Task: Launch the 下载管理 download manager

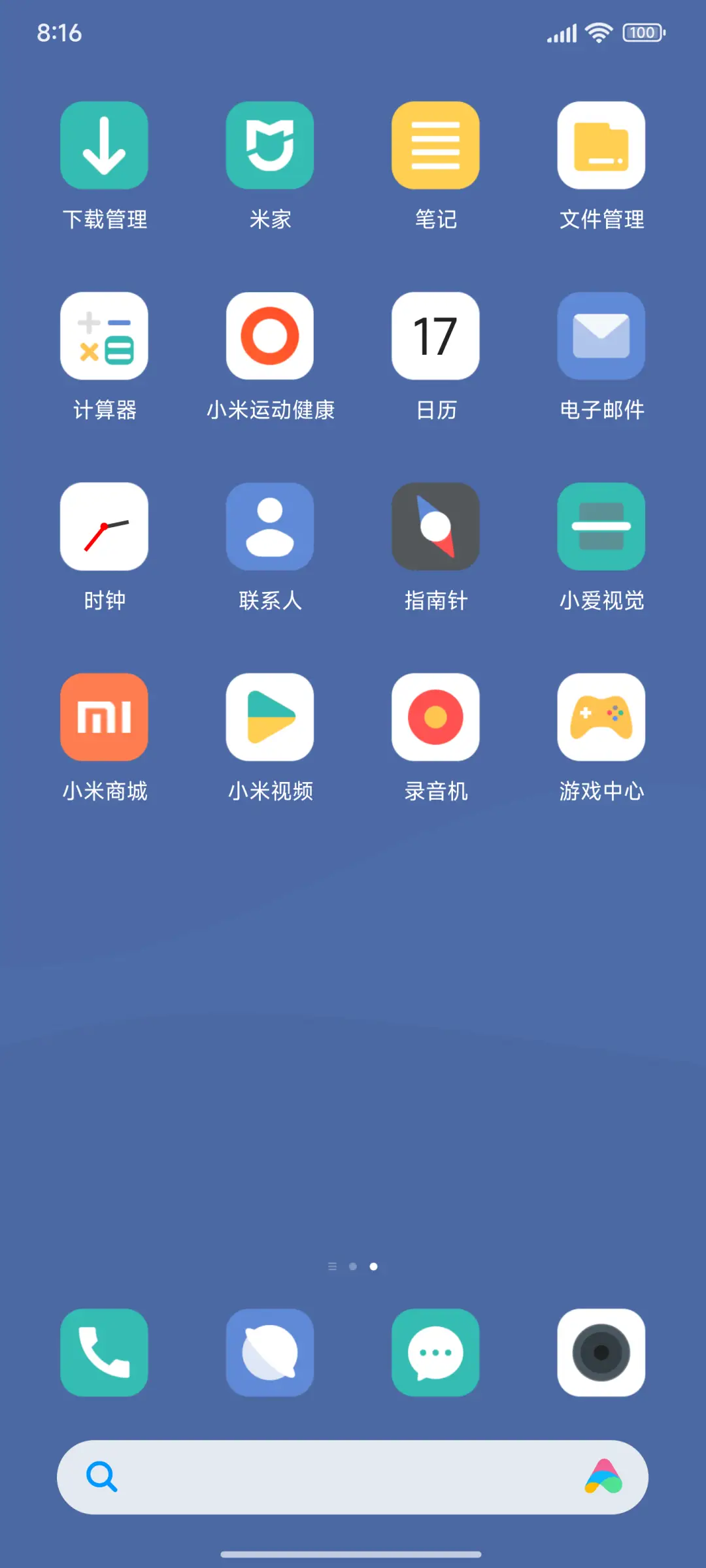Action: click(104, 145)
